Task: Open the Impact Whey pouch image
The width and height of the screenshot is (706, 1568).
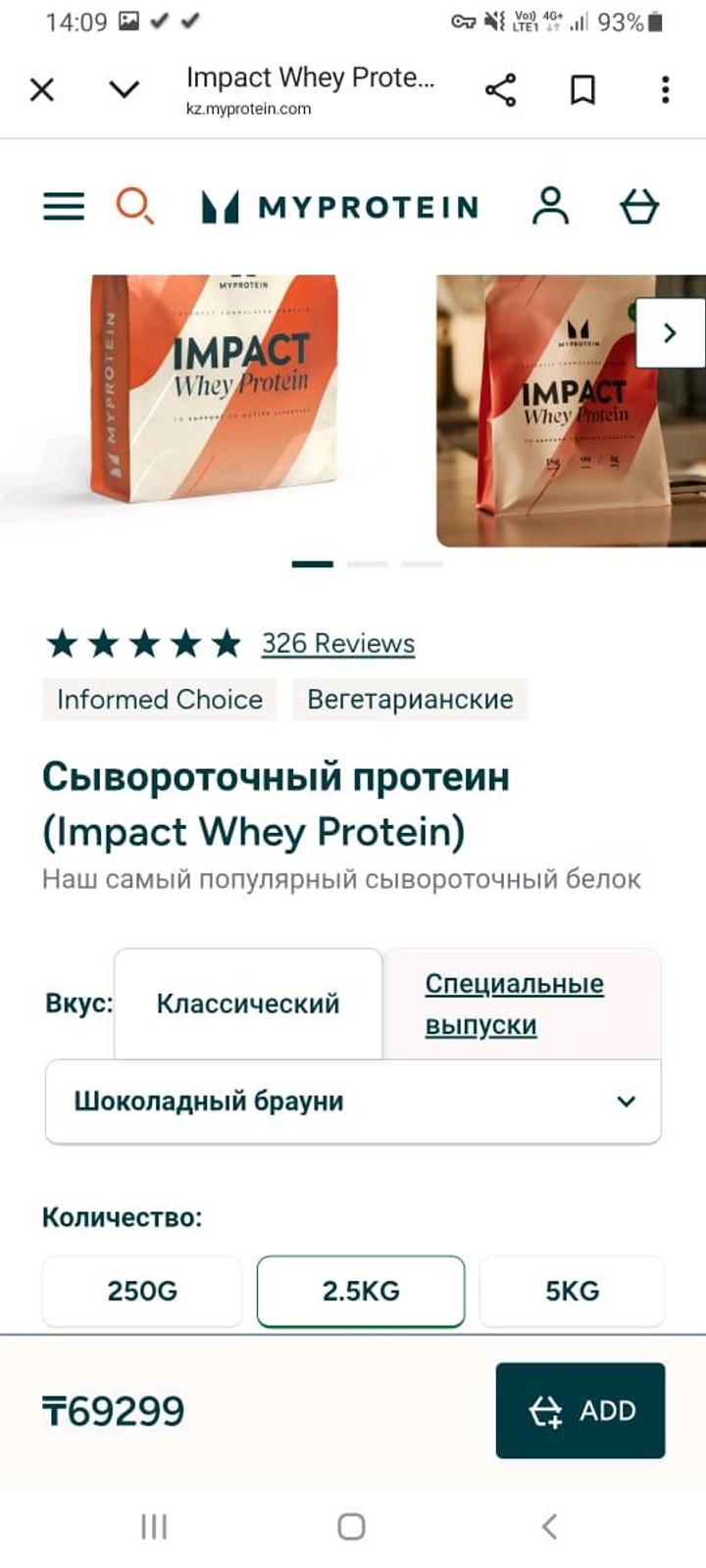Action: 216,392
